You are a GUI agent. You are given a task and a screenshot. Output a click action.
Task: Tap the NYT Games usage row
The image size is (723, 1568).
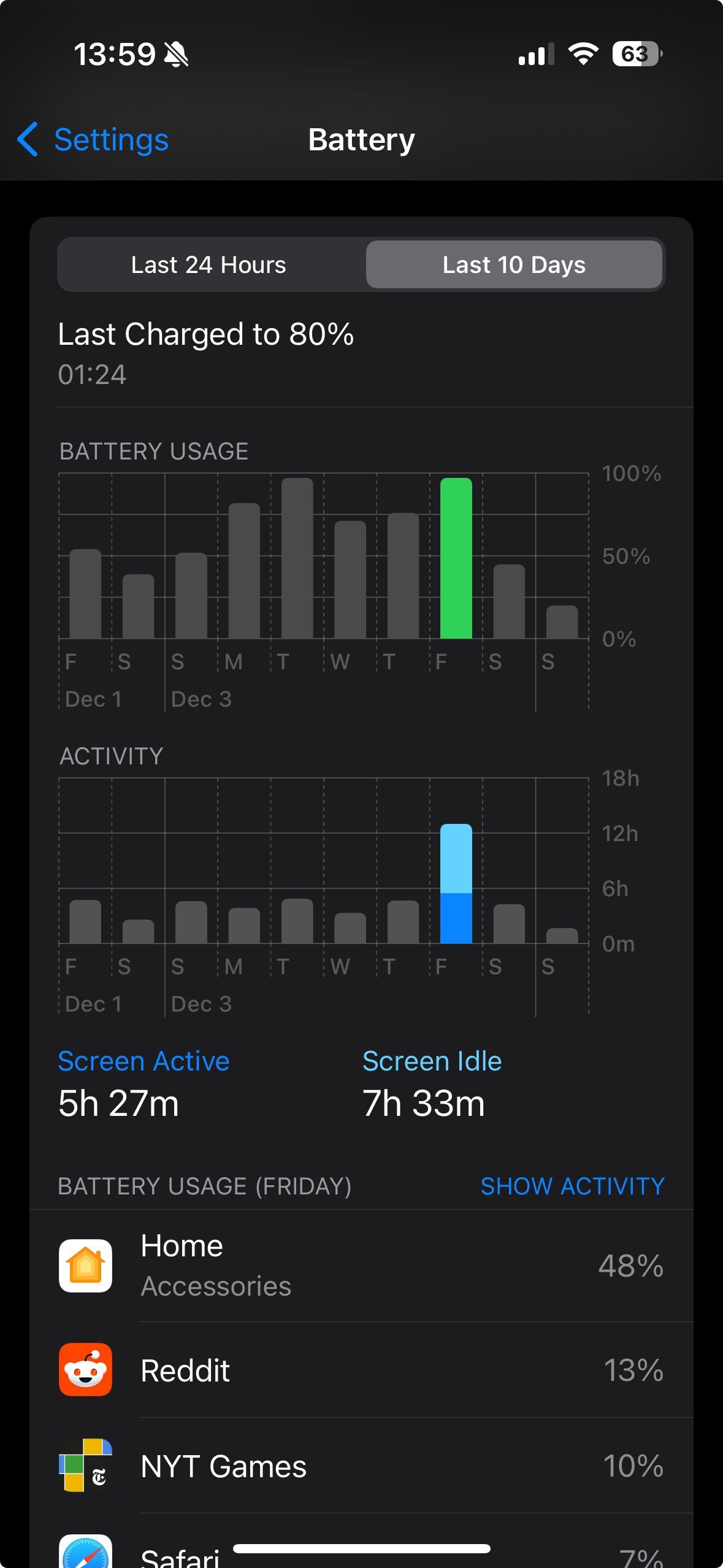[361, 1466]
